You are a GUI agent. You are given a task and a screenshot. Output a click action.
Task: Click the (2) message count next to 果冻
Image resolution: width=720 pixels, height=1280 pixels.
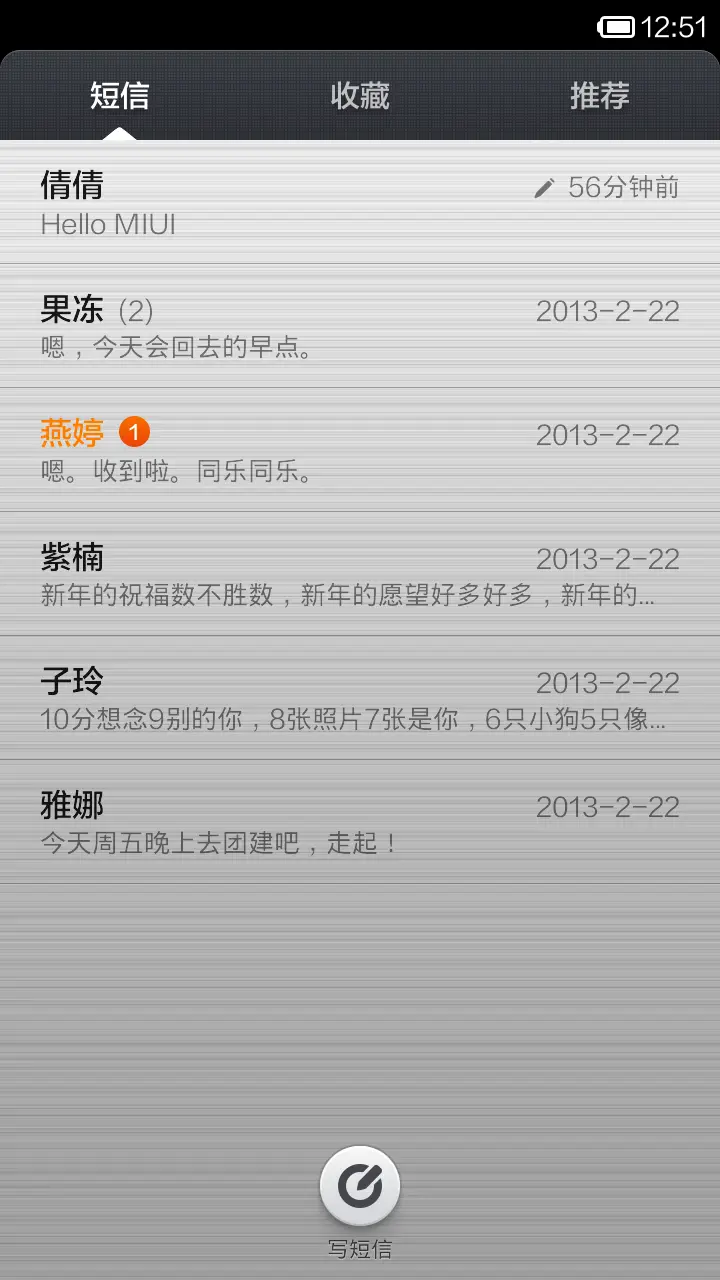click(136, 310)
